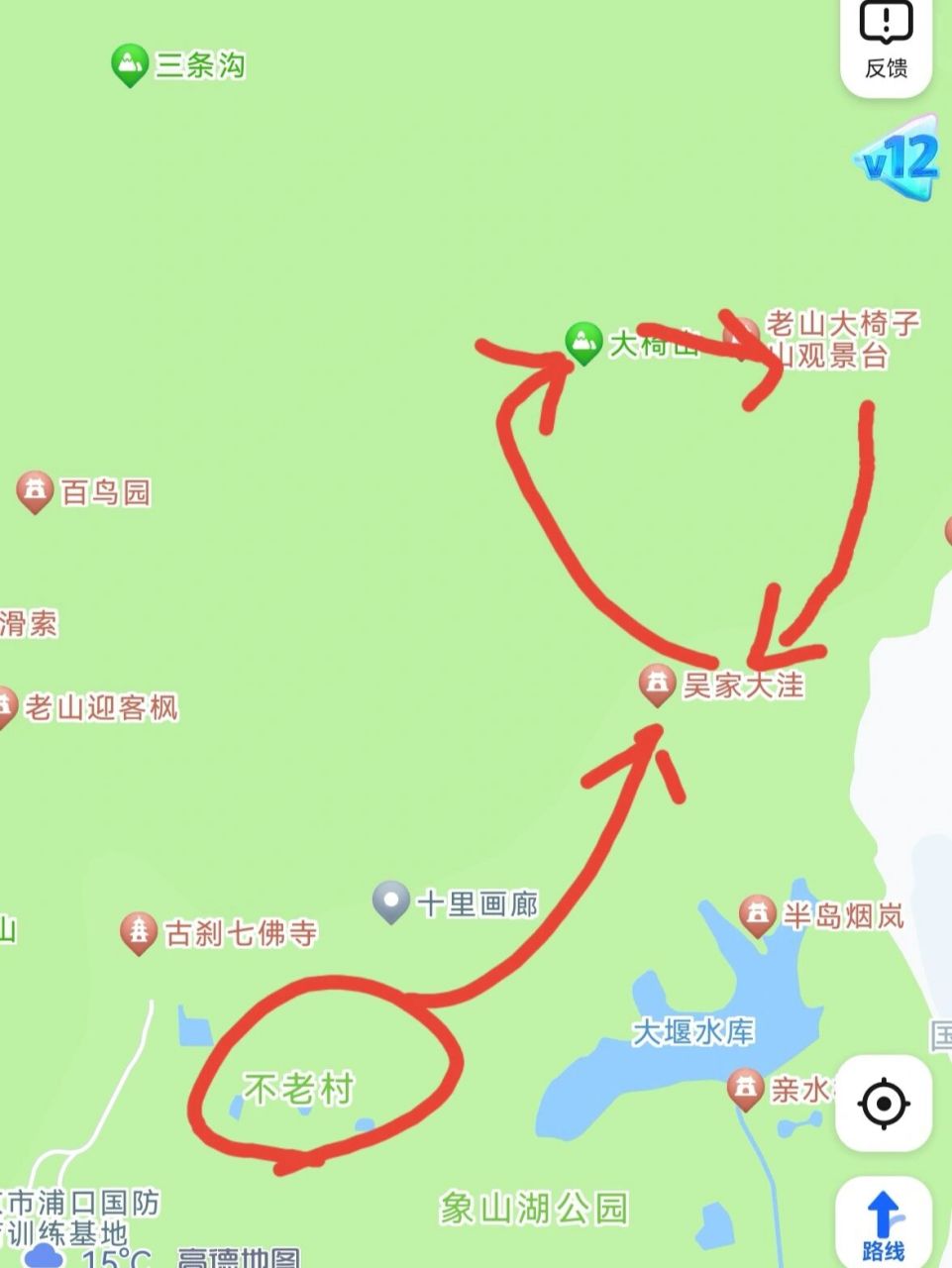
Task: Tap the 吴家大洼 scenic spot marker
Action: click(656, 683)
